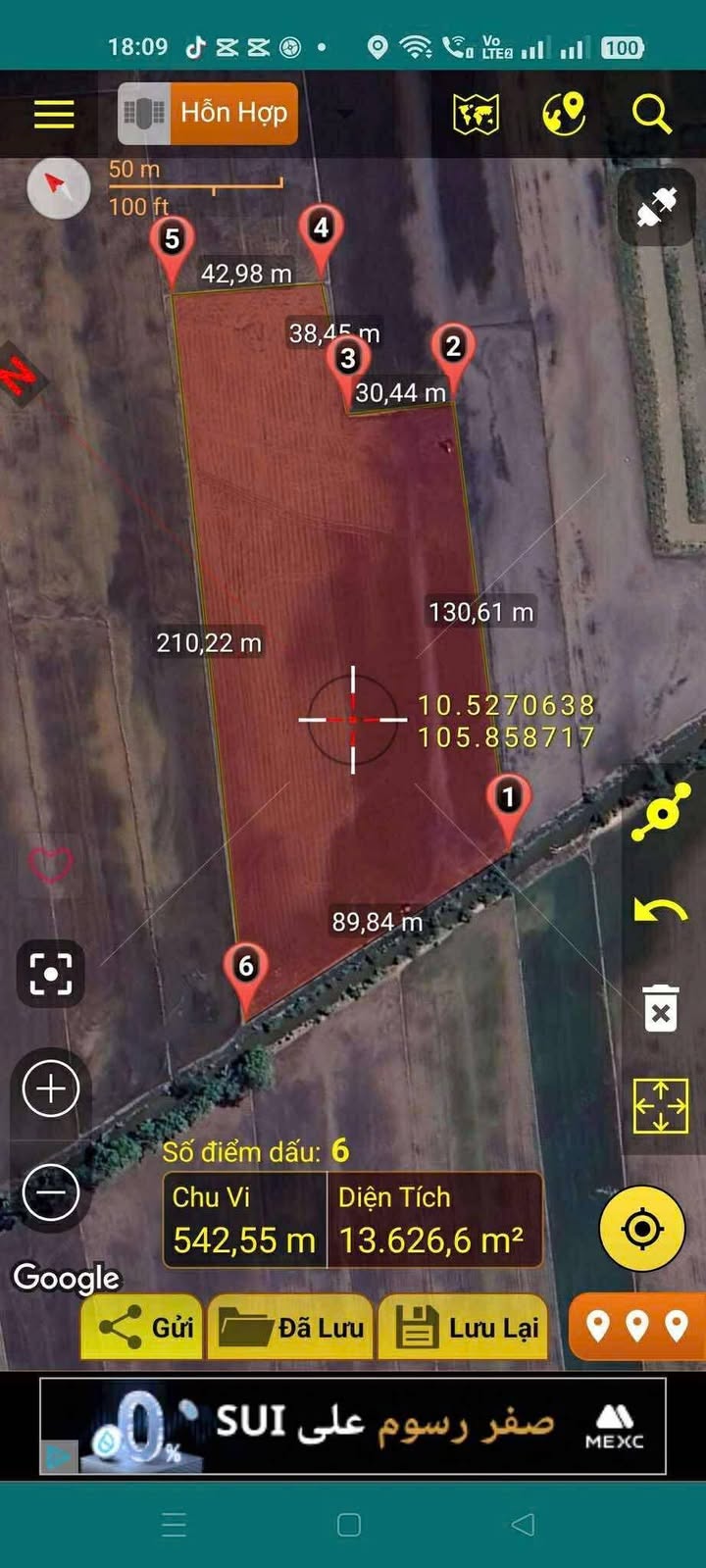
Task: Tap the focus frame icon
Action: pyautogui.click(x=51, y=973)
